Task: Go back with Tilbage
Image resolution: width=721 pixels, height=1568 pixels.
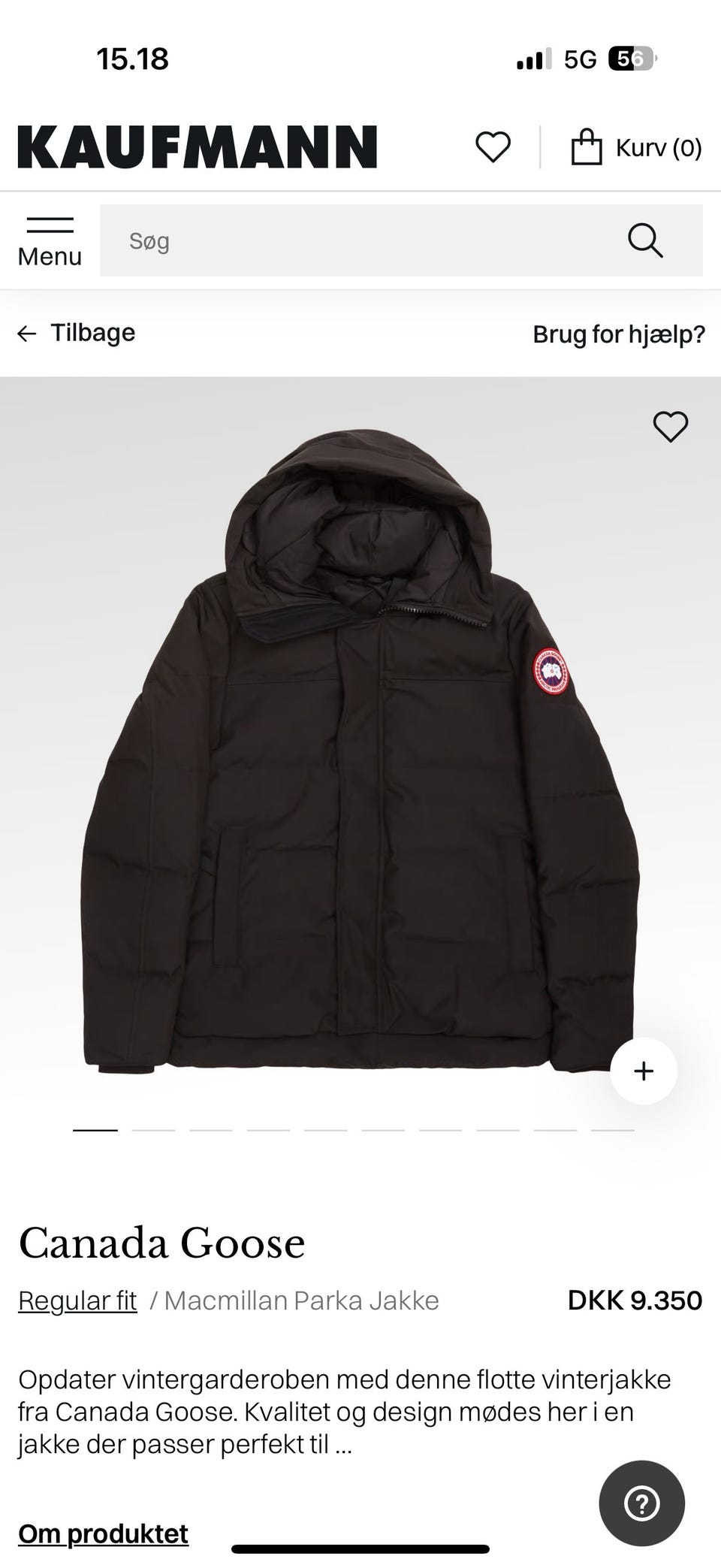Action: click(77, 333)
